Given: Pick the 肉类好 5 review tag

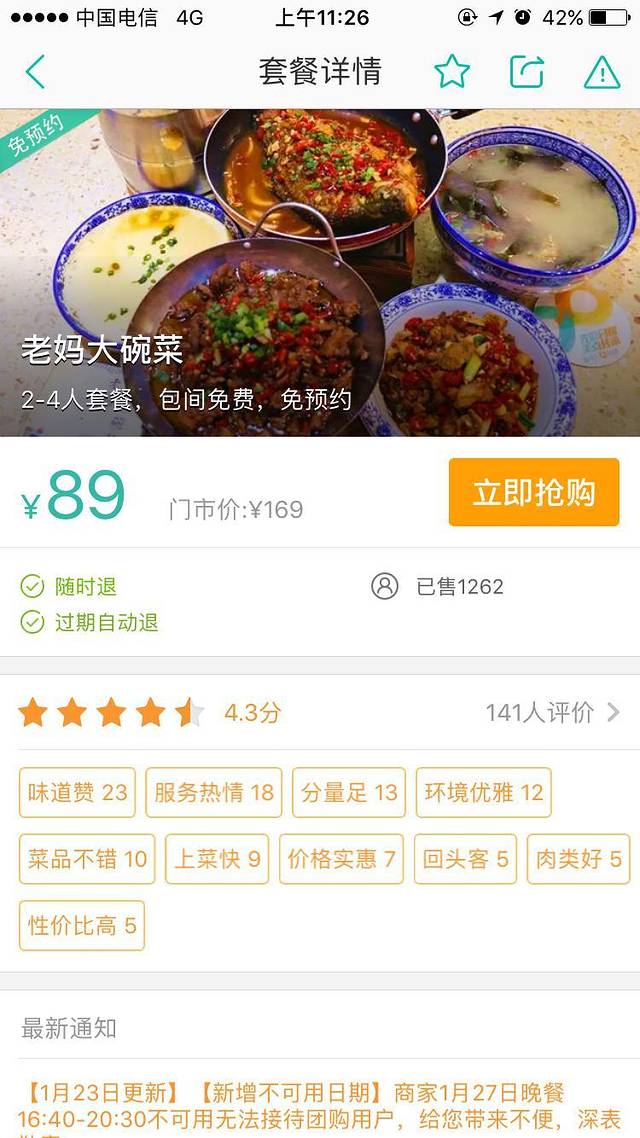Looking at the screenshot, I should [578, 859].
